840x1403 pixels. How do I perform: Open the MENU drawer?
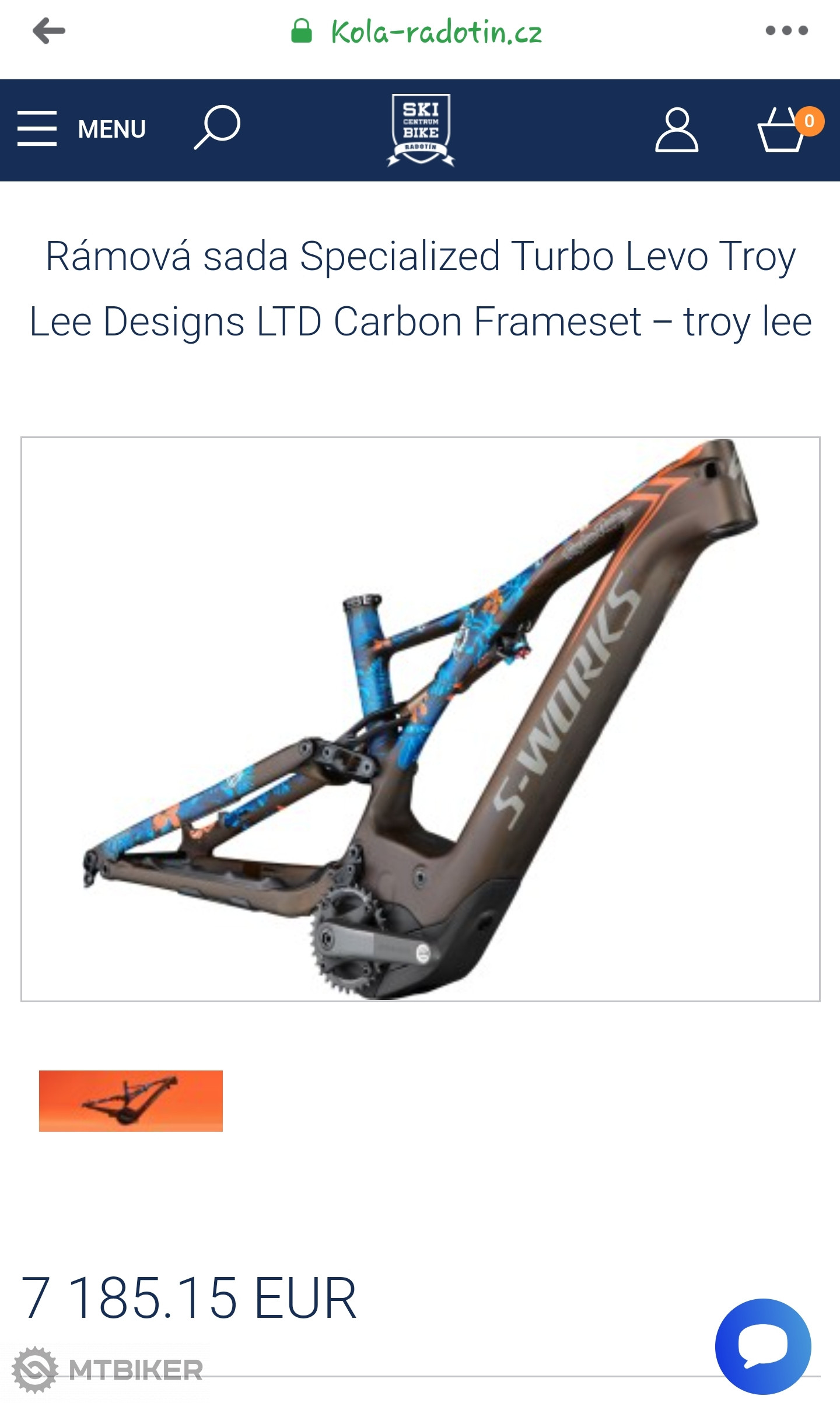pyautogui.click(x=82, y=129)
